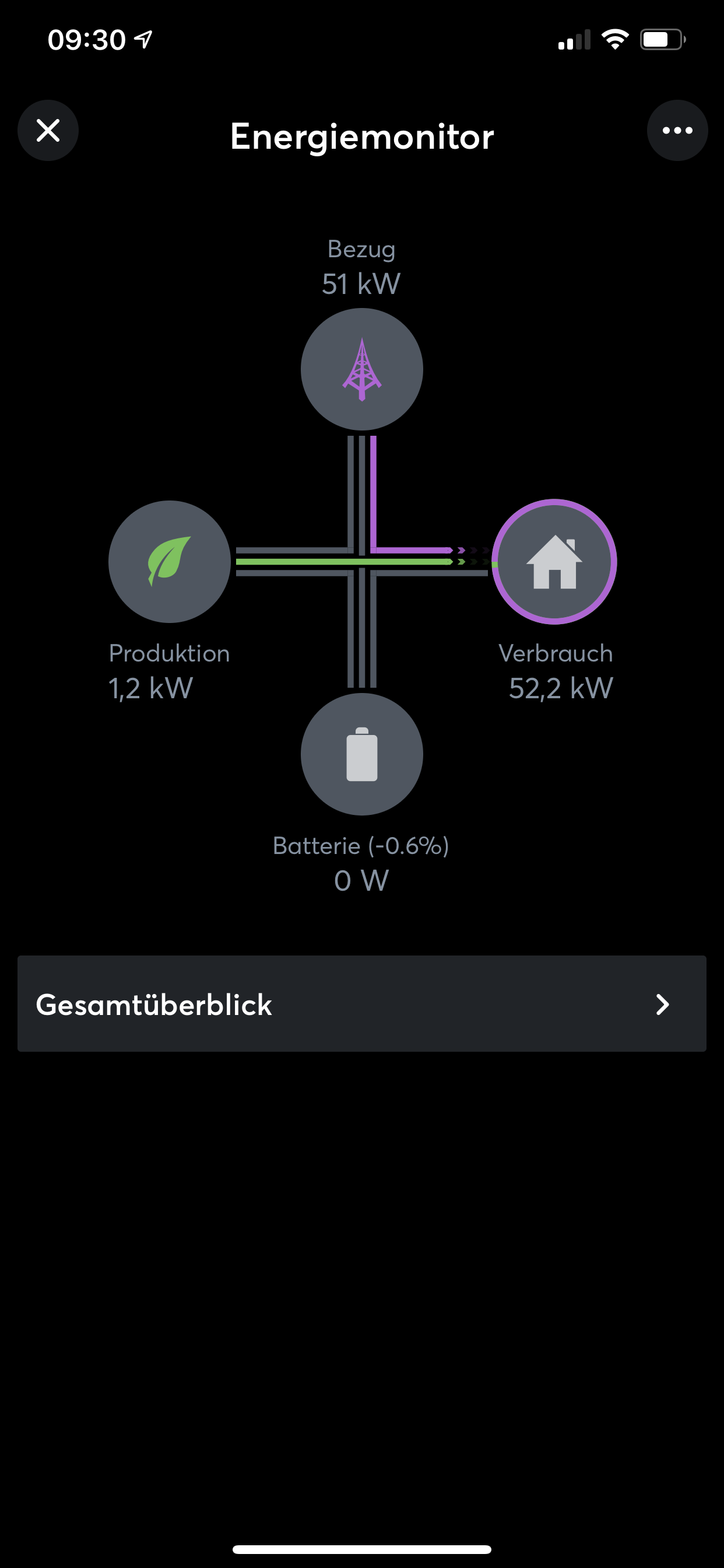Tap the Batterie icon

pyautogui.click(x=362, y=754)
